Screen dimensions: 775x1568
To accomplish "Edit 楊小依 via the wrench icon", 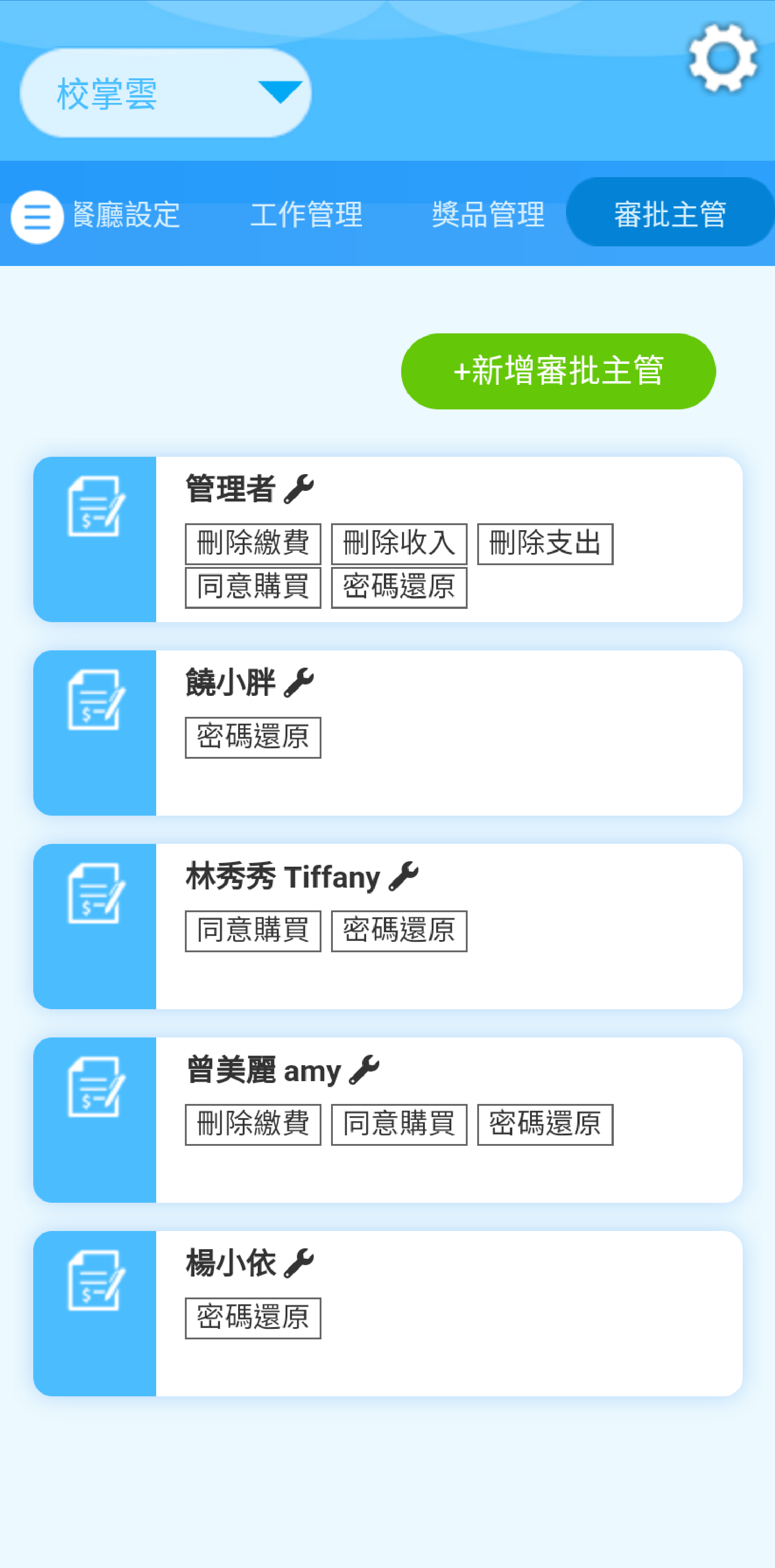I will [x=299, y=1263].
